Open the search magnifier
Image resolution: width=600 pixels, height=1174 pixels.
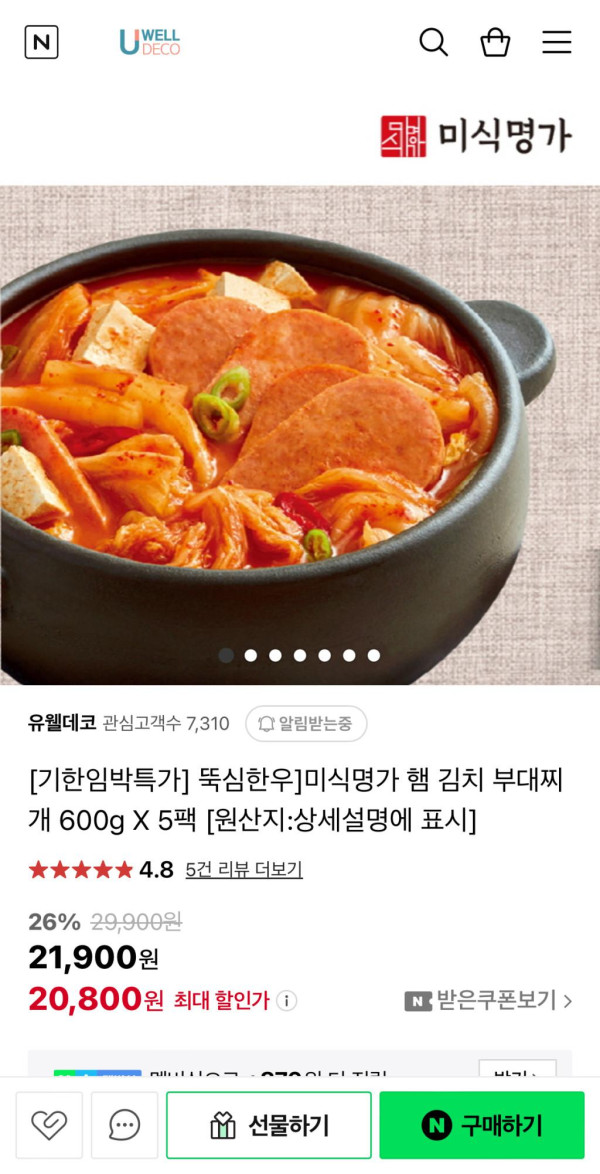pyautogui.click(x=433, y=42)
